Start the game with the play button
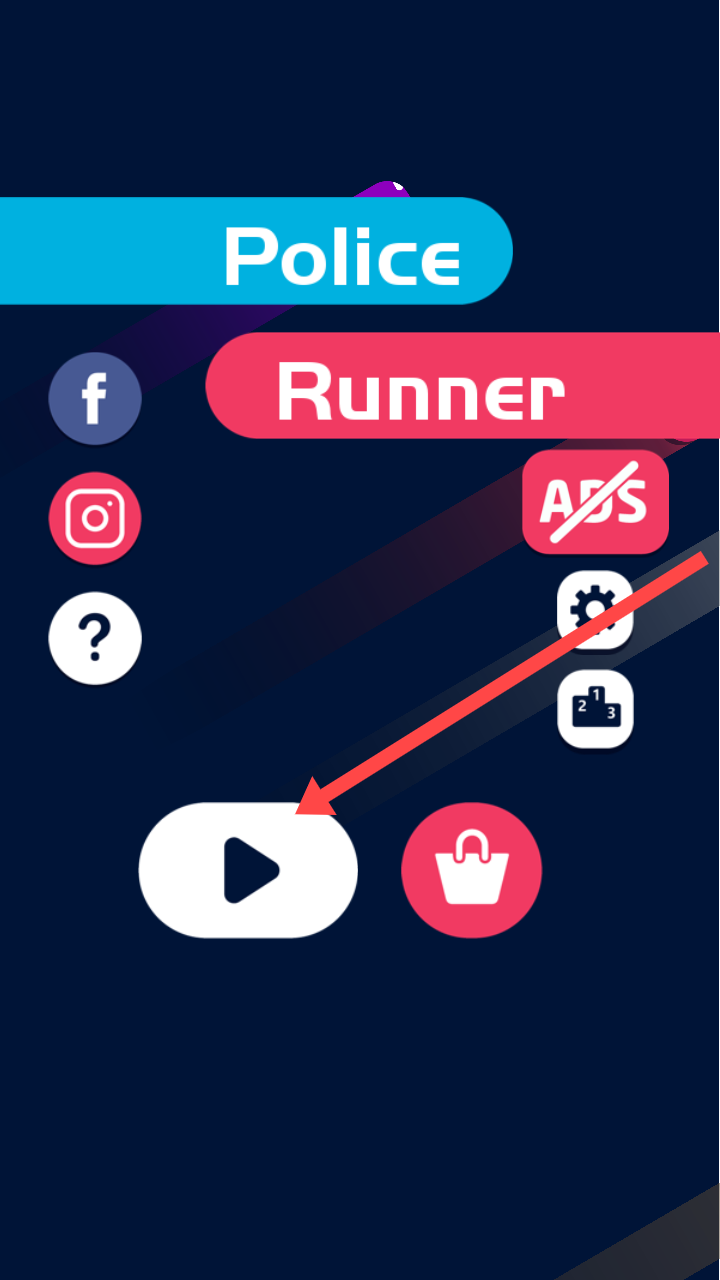720x1280 pixels. tap(248, 870)
